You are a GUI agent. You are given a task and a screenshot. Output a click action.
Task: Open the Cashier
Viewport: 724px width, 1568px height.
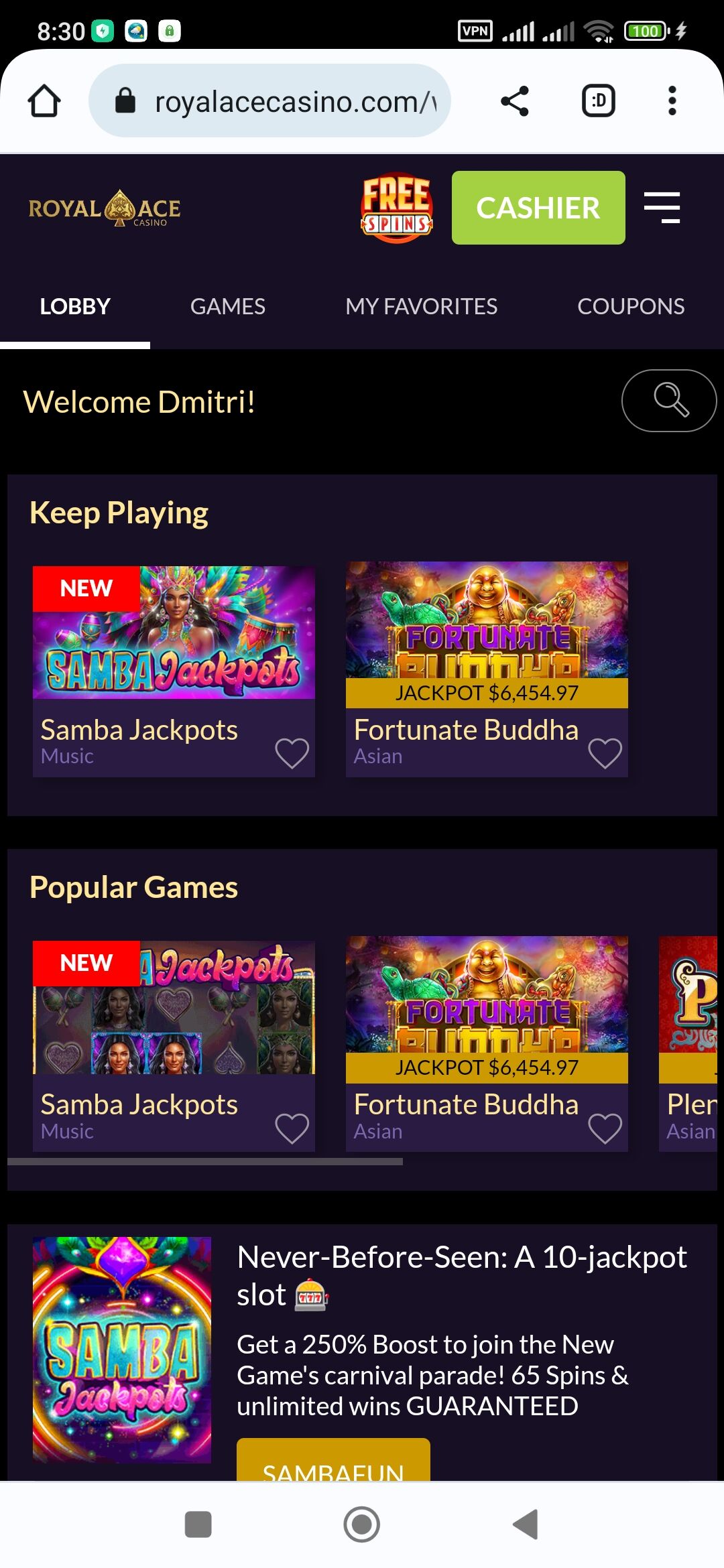point(538,207)
